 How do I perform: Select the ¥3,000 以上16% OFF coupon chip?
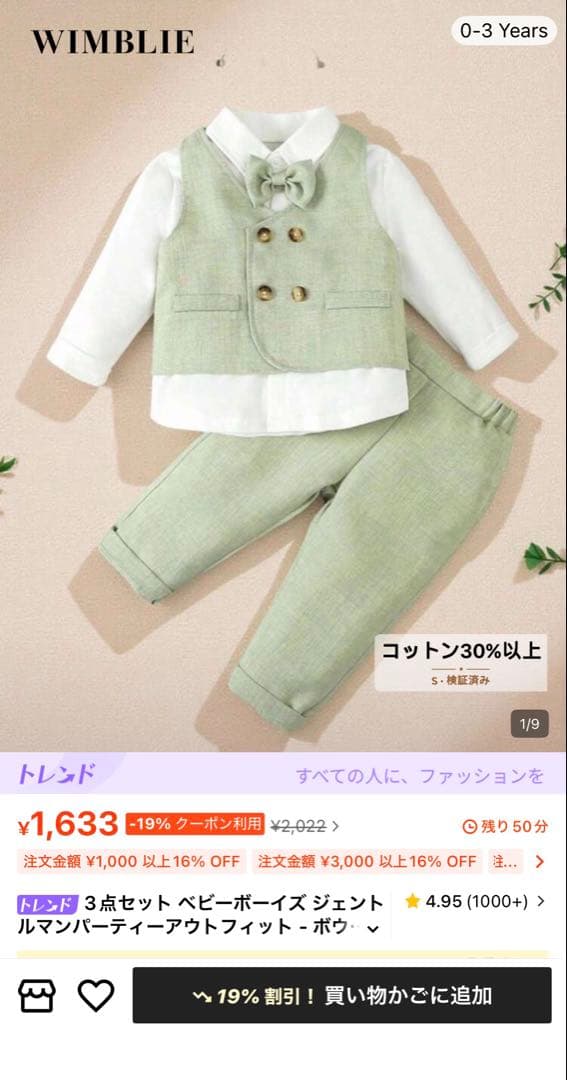click(367, 861)
